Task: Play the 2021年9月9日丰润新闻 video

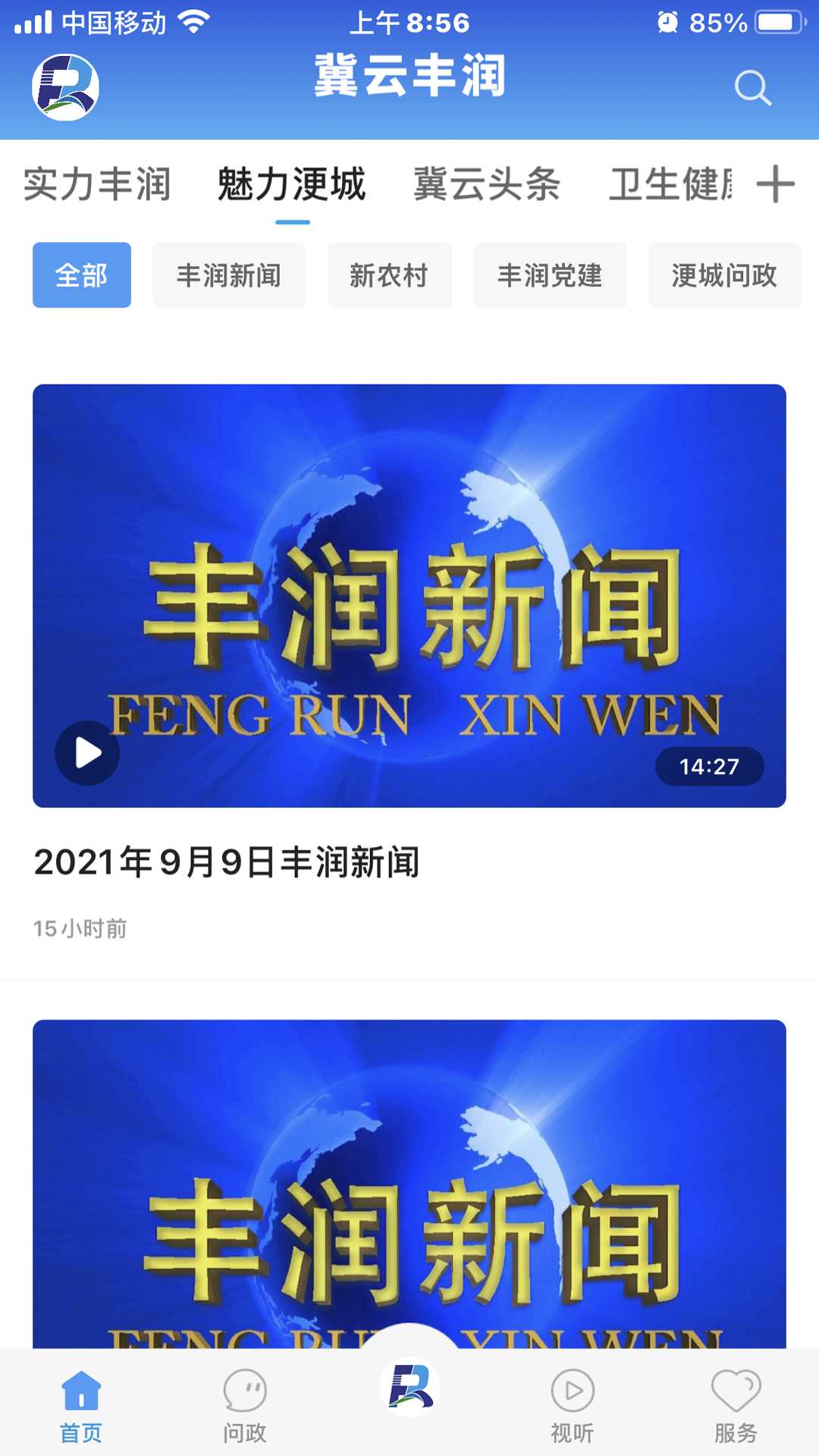Action: click(x=89, y=752)
